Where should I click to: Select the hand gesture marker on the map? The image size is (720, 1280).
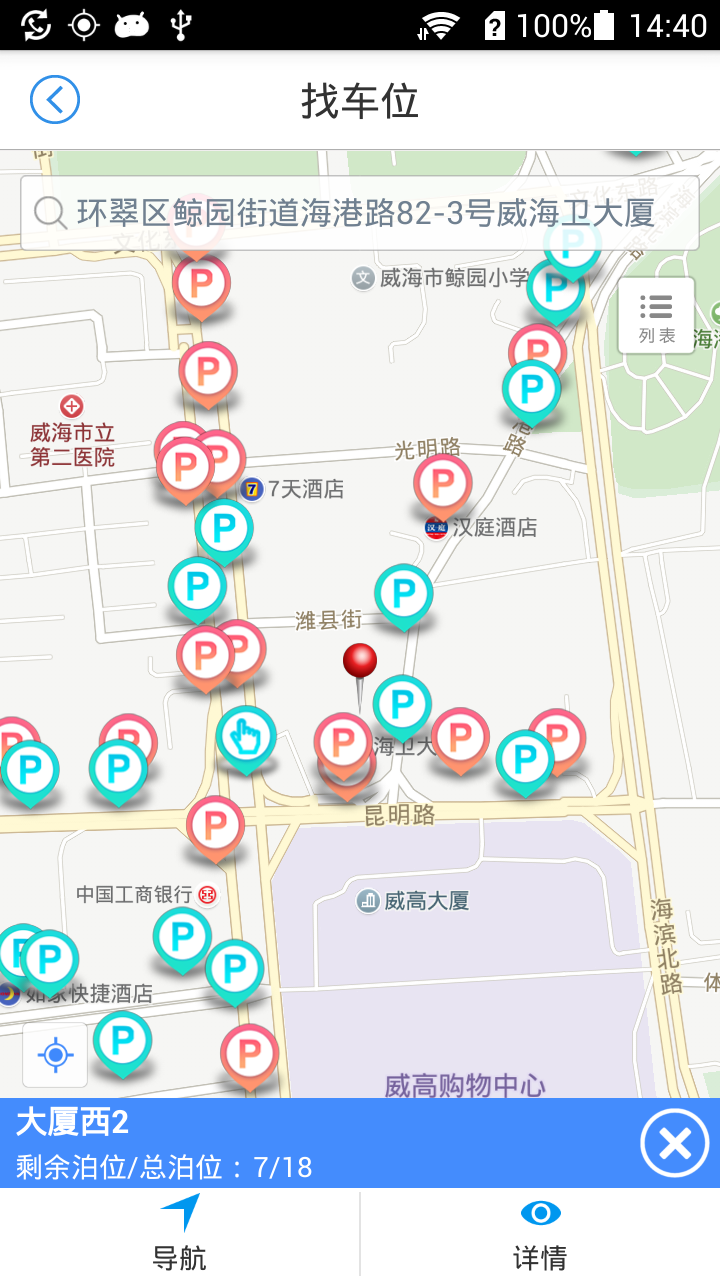(x=246, y=737)
